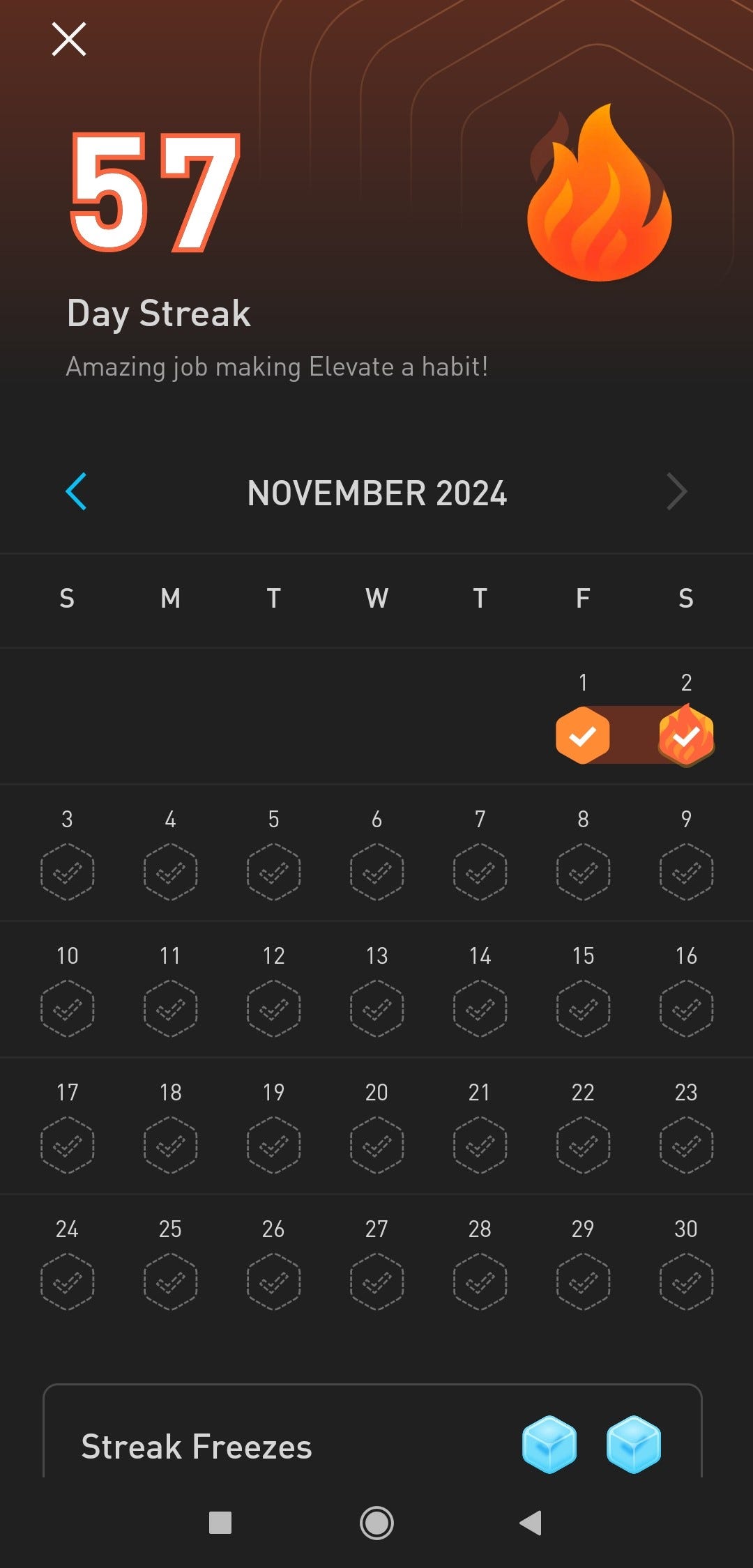Go to the previous month

[76, 491]
